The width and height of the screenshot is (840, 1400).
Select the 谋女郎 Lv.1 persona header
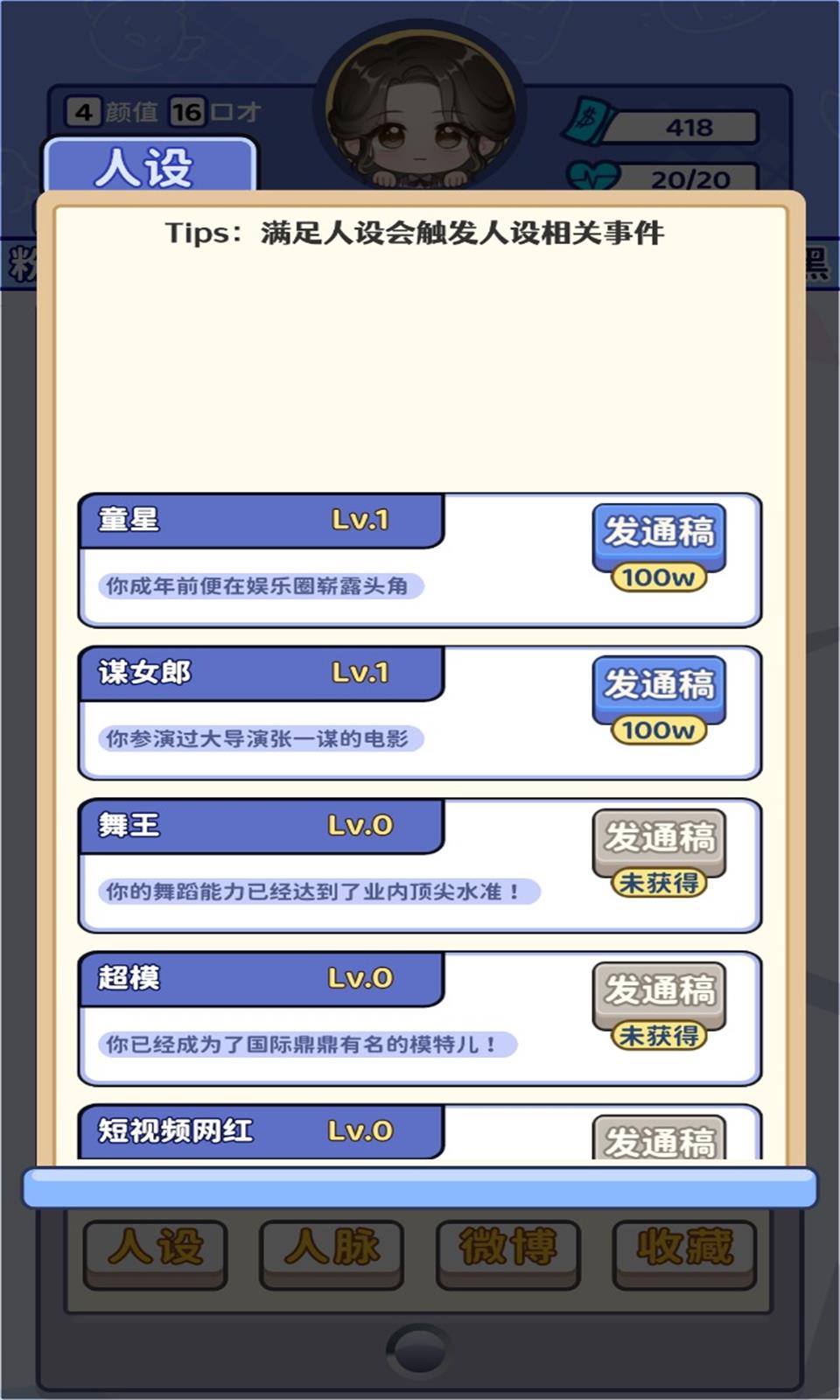(262, 672)
